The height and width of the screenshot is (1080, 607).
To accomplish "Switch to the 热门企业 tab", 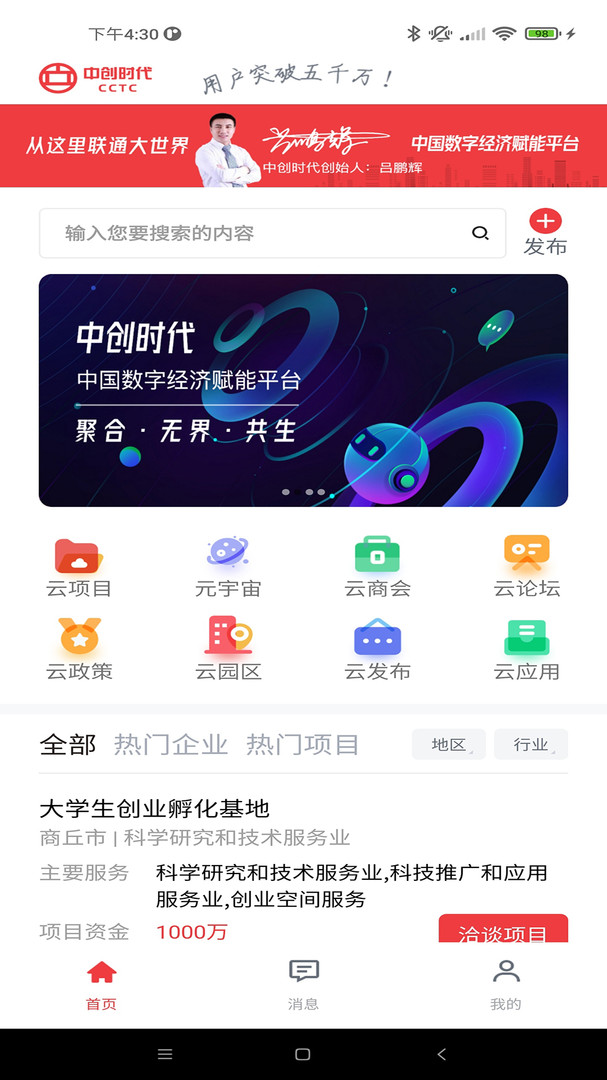I will (x=171, y=745).
